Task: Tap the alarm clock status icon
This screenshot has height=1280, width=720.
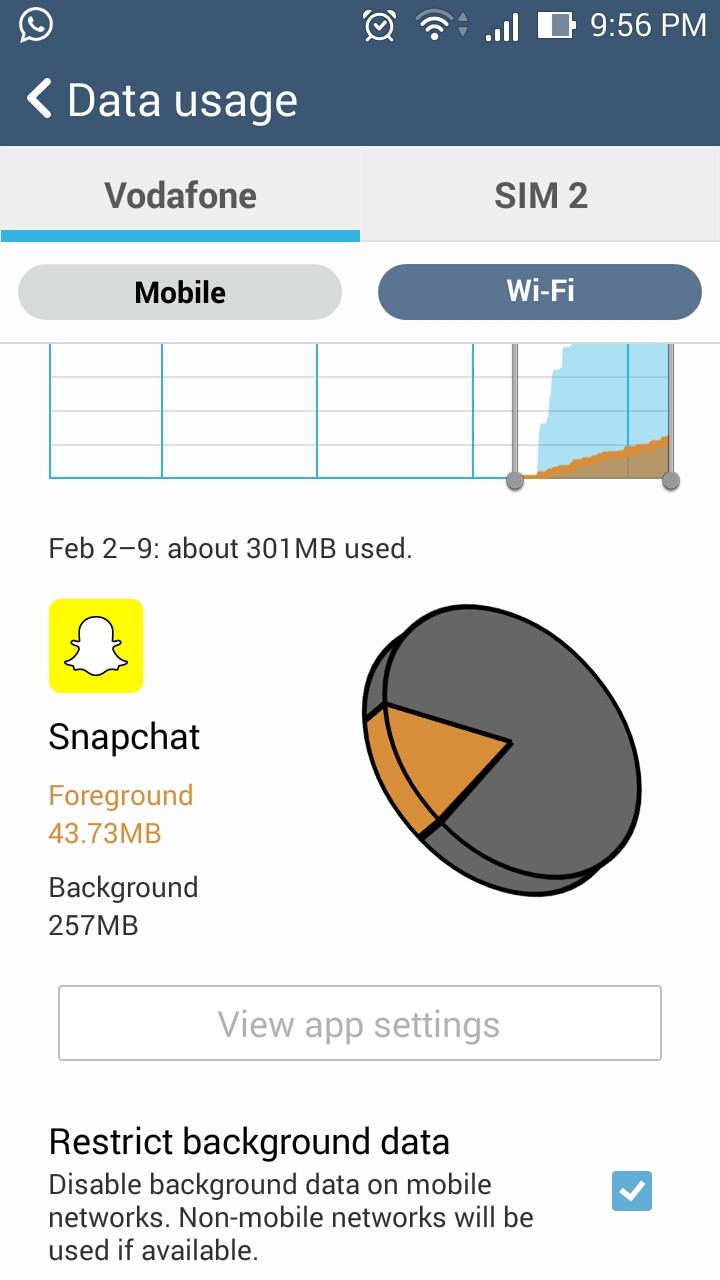Action: tap(379, 25)
